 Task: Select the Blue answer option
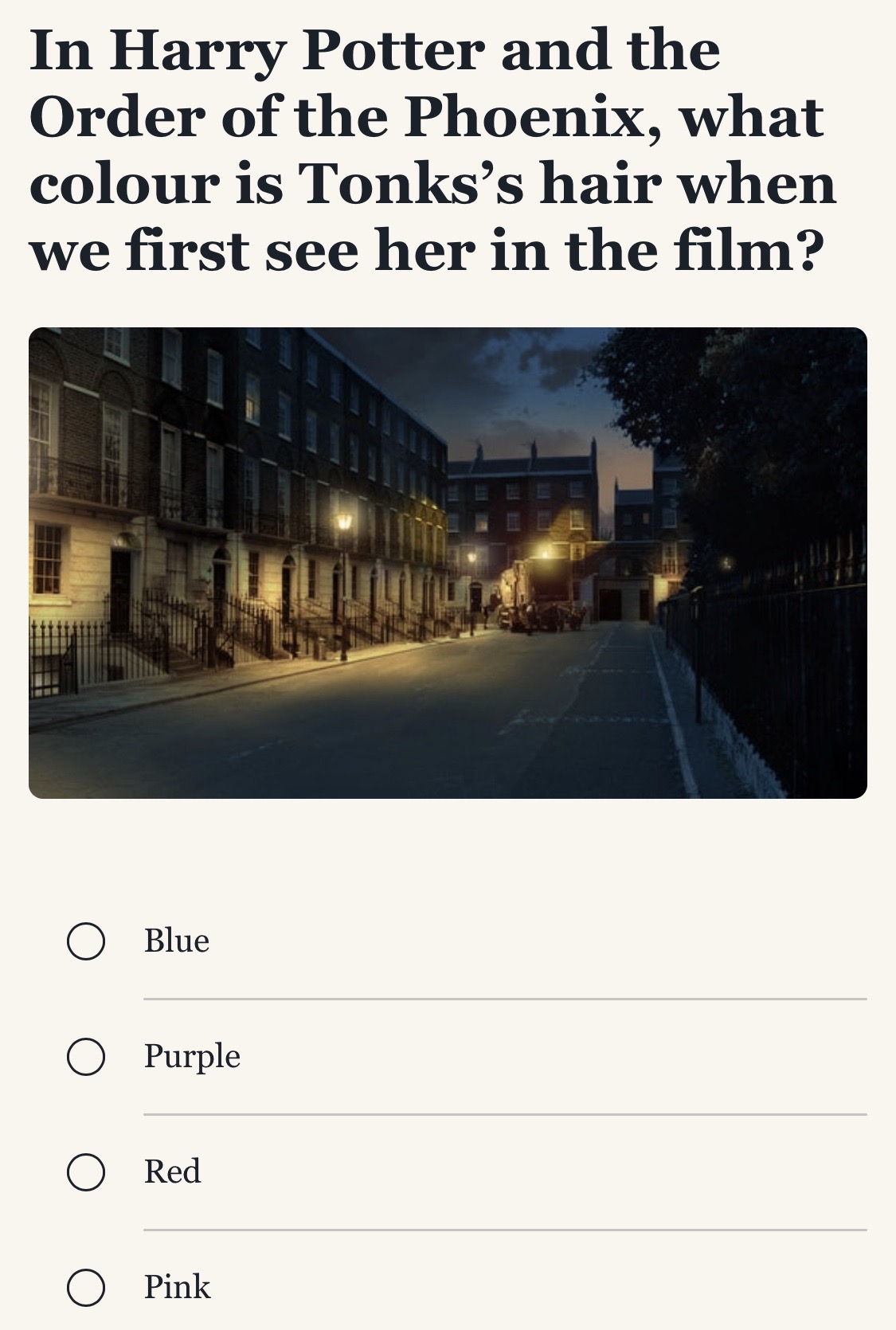pos(86,941)
